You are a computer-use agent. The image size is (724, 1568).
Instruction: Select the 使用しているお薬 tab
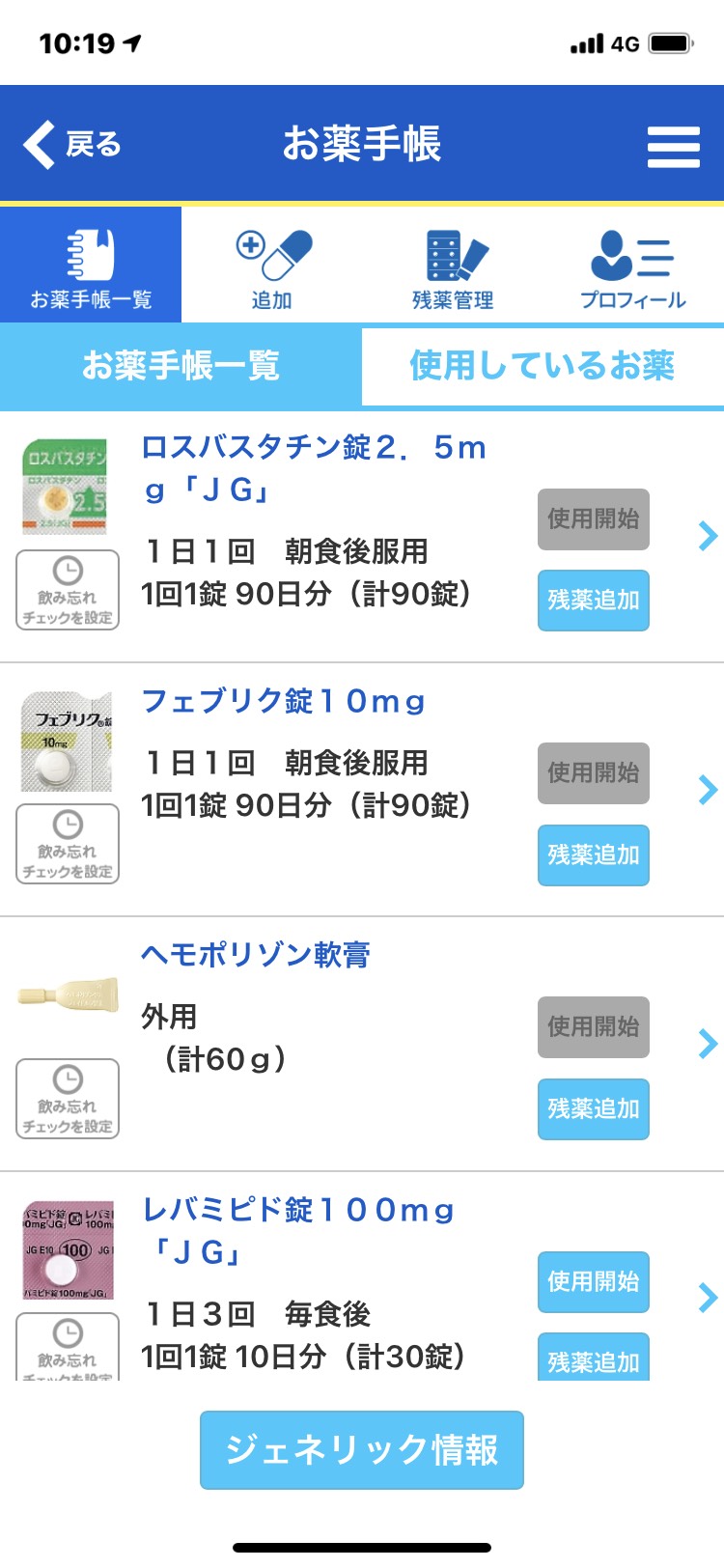point(543,366)
